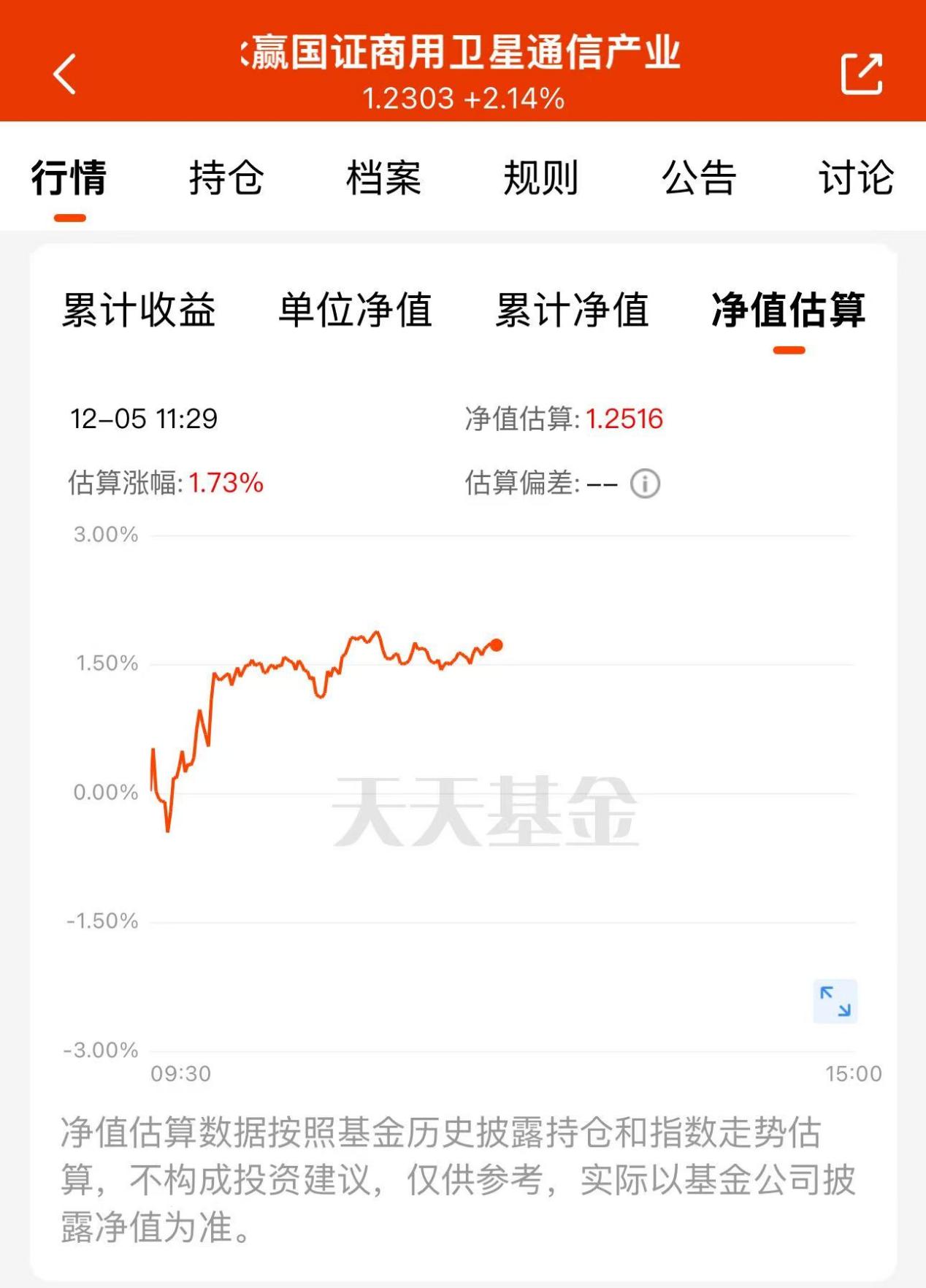This screenshot has width=926, height=1288.
Task: Click the 净值估算 value 1.2516
Action: (x=625, y=417)
